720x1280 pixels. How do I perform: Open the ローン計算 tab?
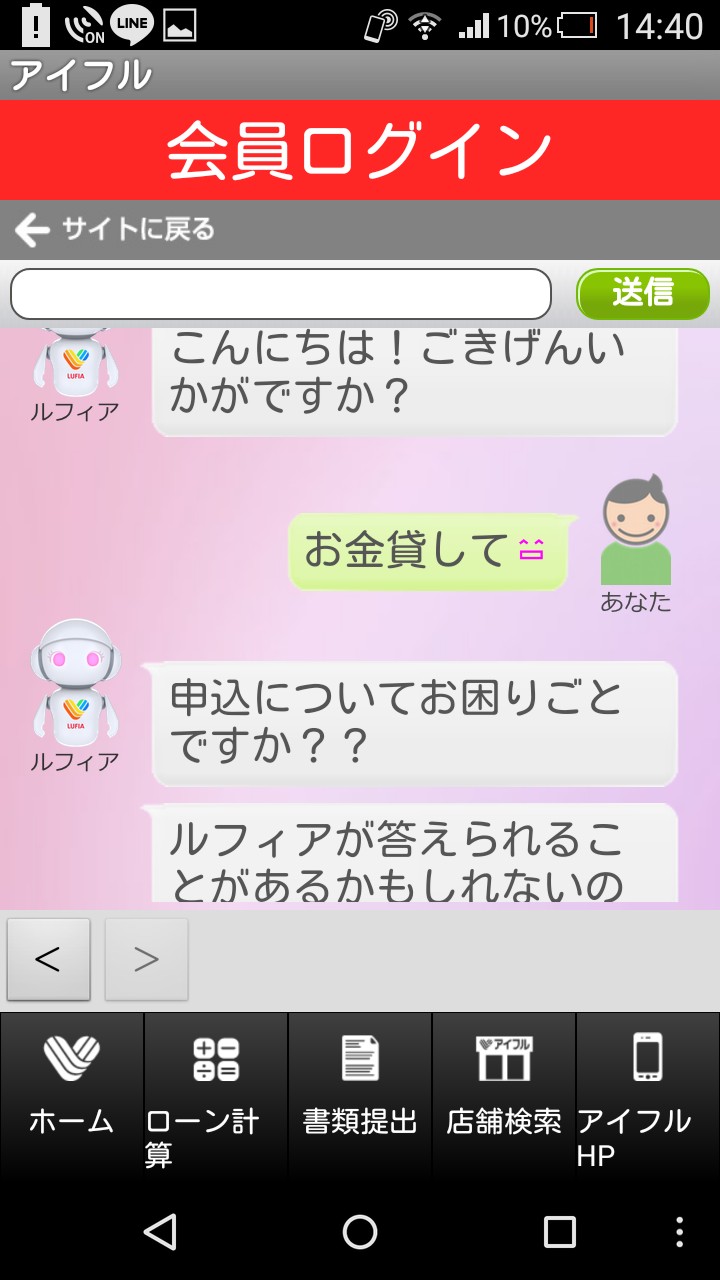(216, 1093)
